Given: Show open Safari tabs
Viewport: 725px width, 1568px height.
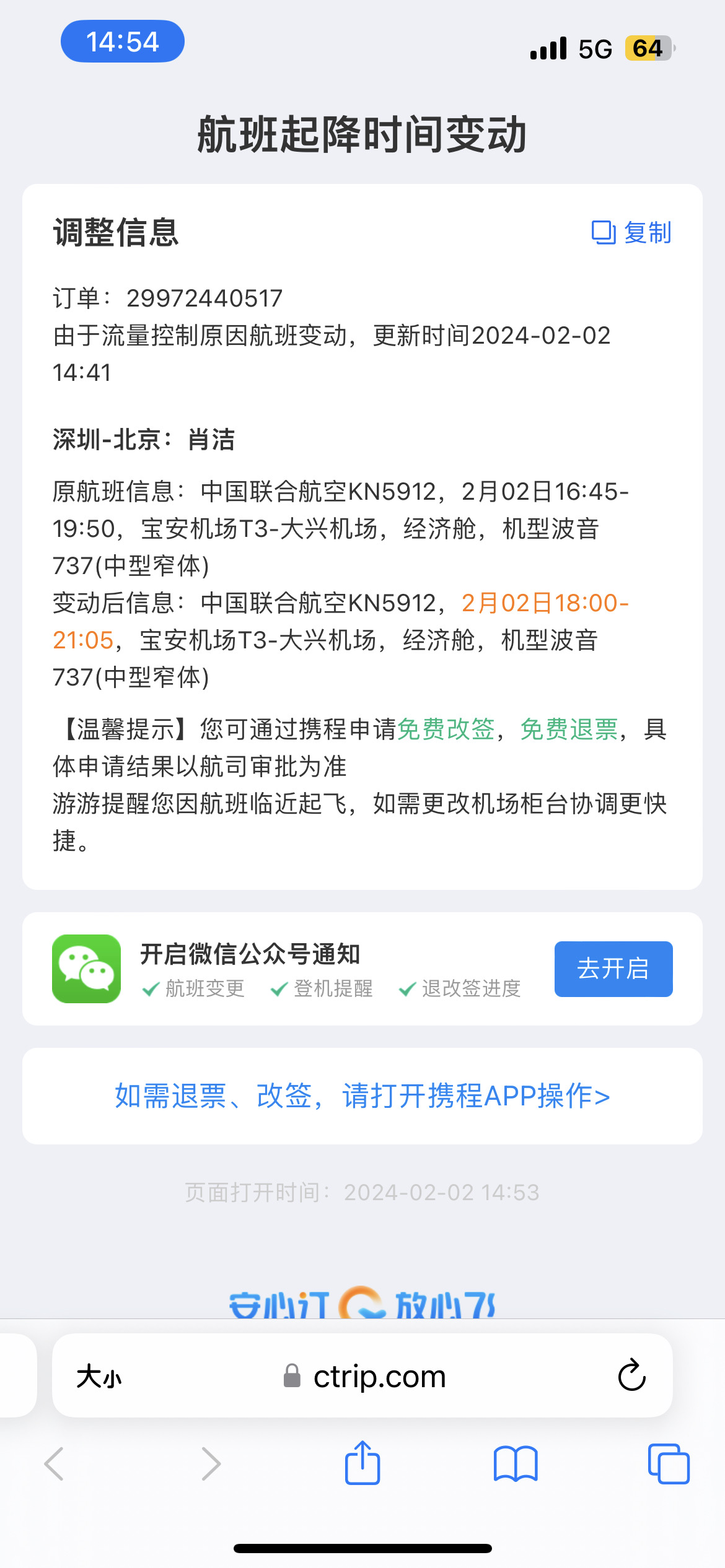Looking at the screenshot, I should tap(669, 1464).
